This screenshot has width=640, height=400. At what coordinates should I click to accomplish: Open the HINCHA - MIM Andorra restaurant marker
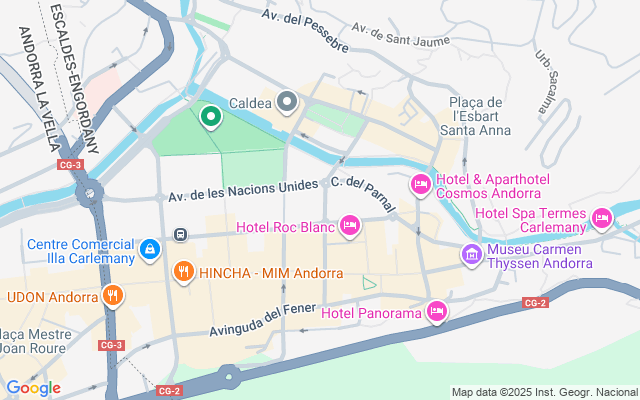[183, 272]
